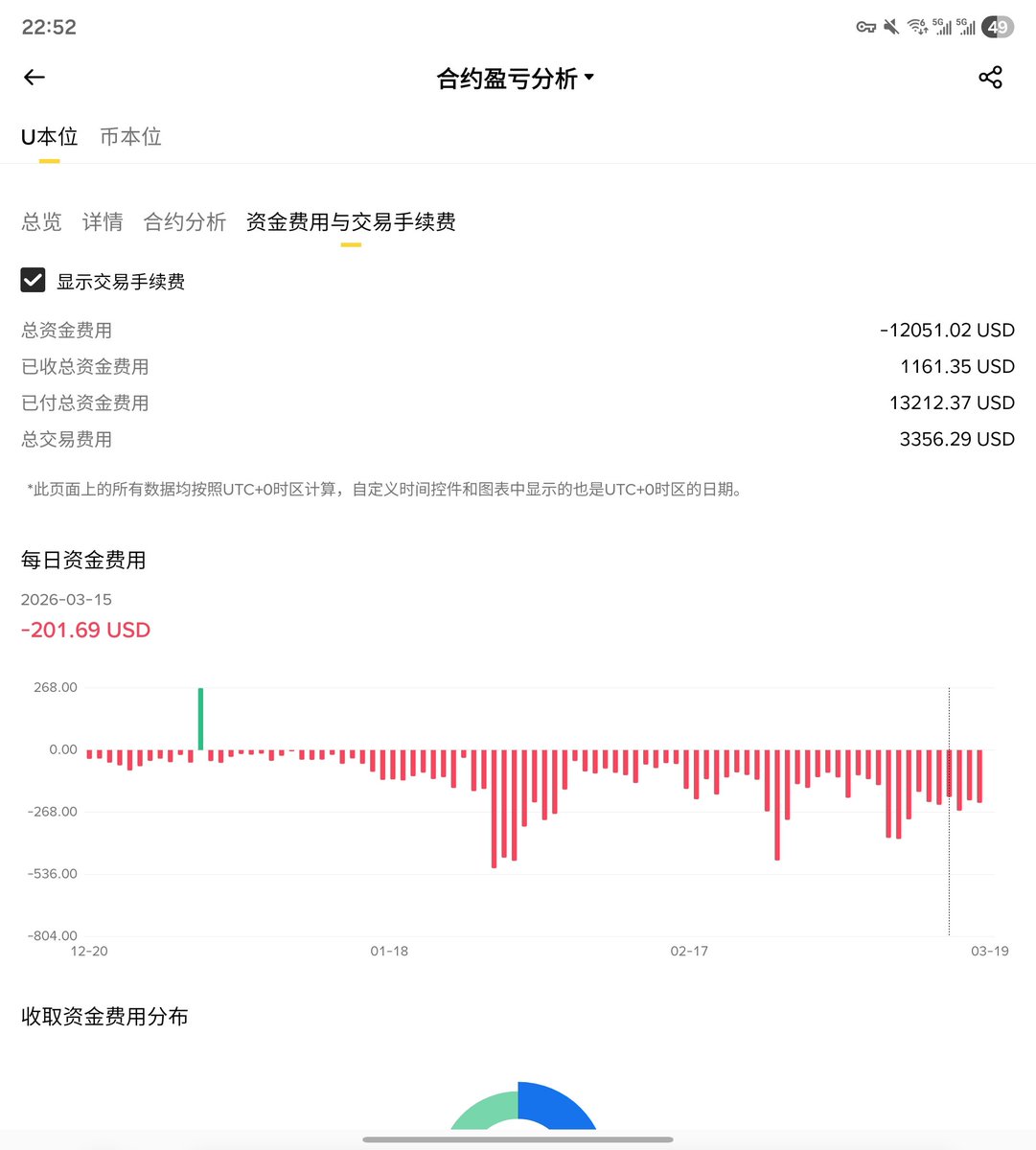Select the U本位 tab
Image resolution: width=1036 pixels, height=1150 pixels.
[x=49, y=137]
